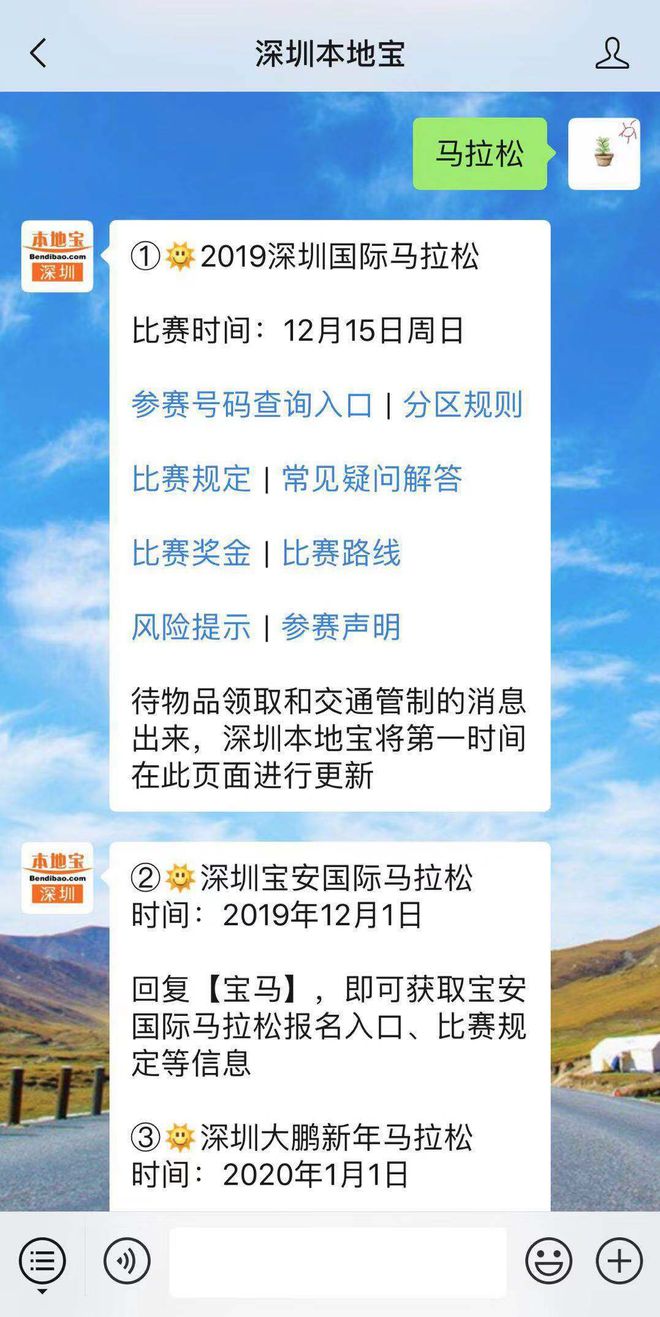Open 参赛声明 link
660x1317 pixels.
[341, 627]
